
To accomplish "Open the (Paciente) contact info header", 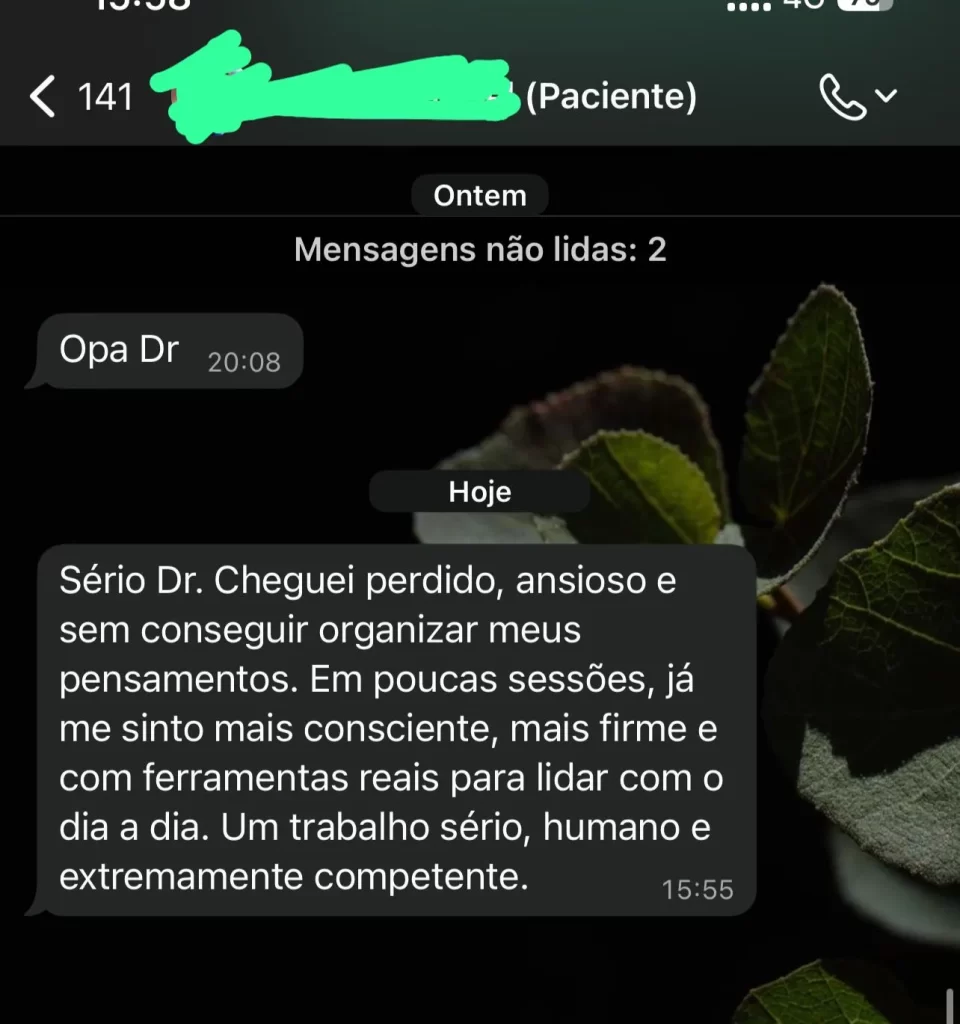I will (610, 97).
